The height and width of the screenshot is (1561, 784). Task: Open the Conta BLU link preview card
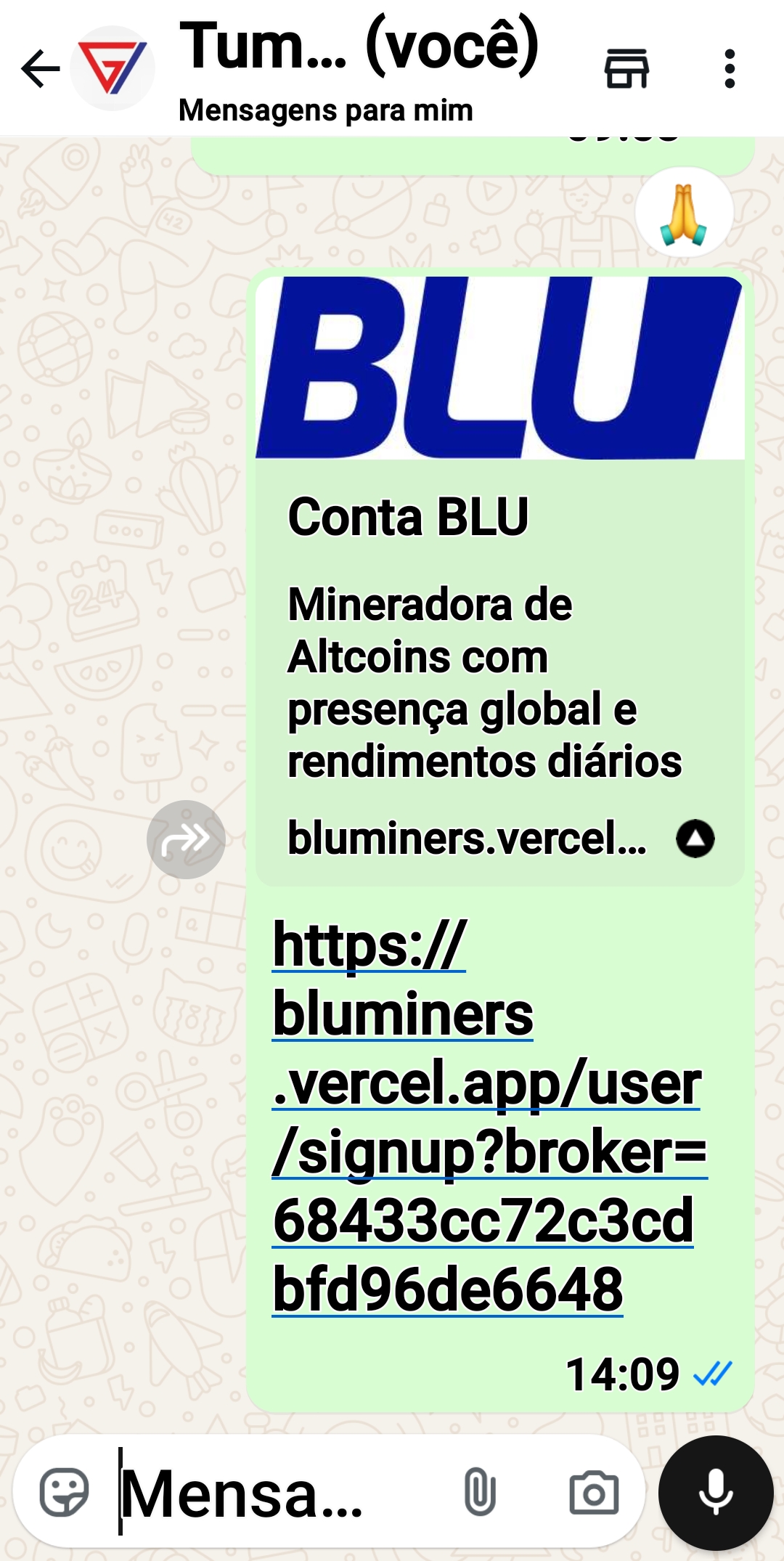click(x=499, y=581)
